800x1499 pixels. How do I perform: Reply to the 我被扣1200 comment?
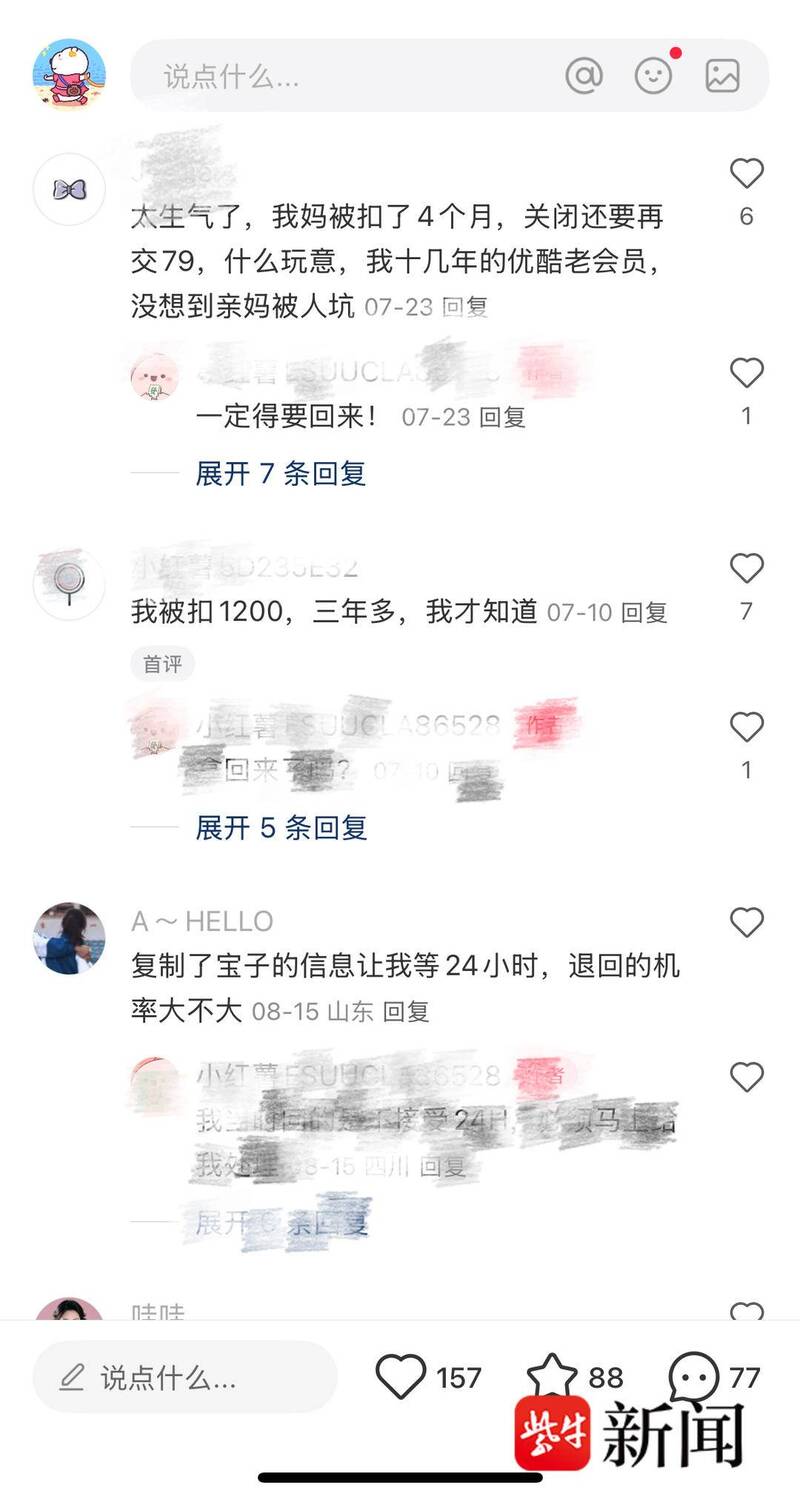(643, 612)
